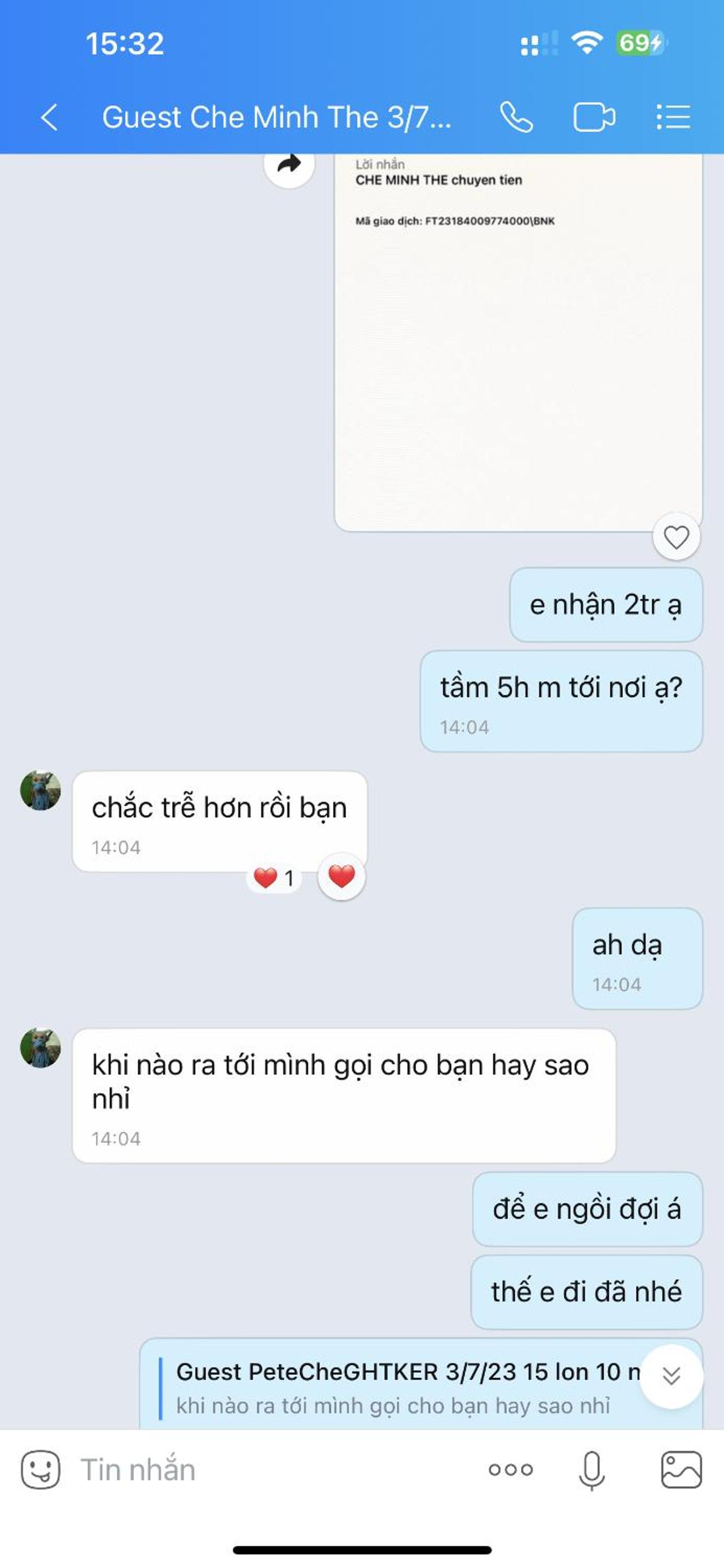Jump to the latest message
The width and height of the screenshot is (724, 1568).
(x=671, y=1376)
